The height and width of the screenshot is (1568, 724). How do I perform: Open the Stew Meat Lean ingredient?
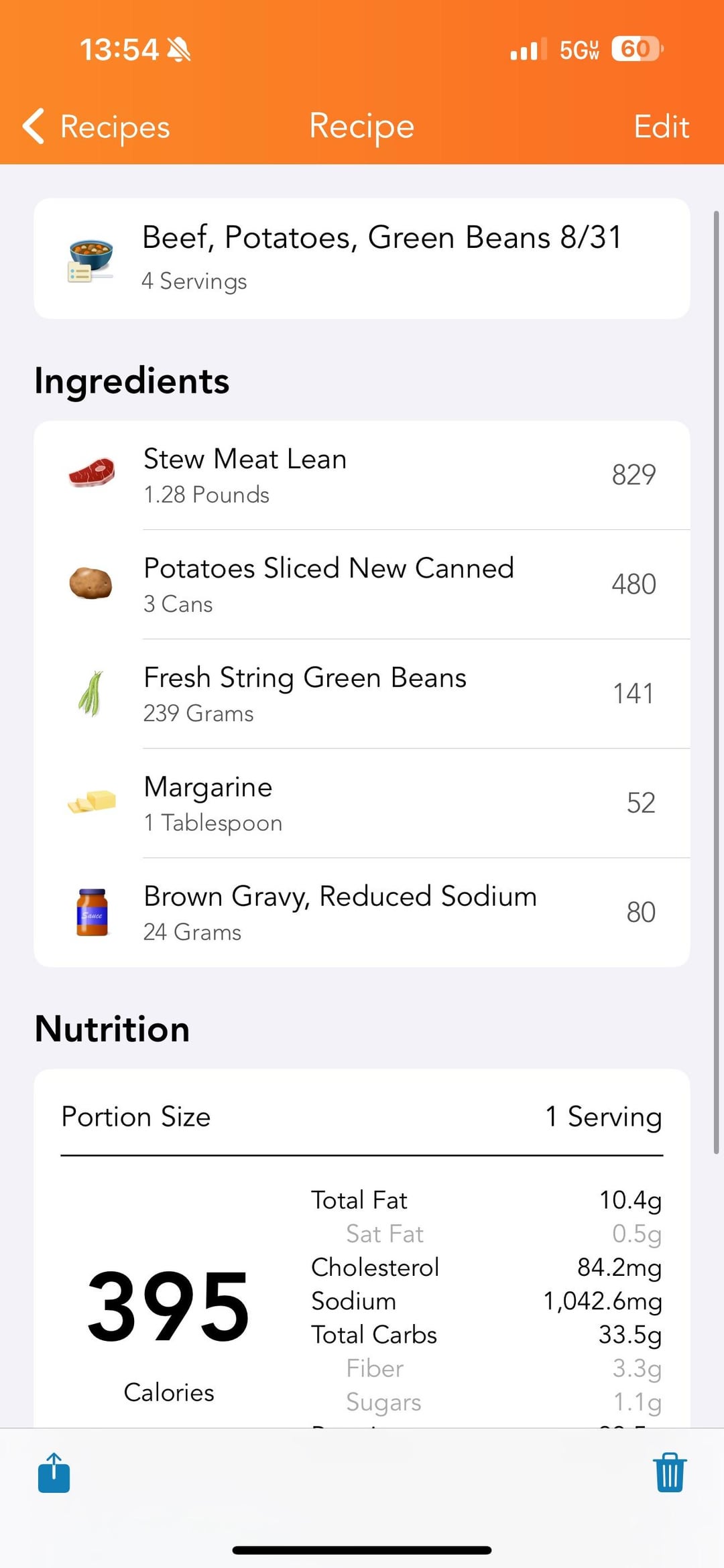click(x=362, y=475)
